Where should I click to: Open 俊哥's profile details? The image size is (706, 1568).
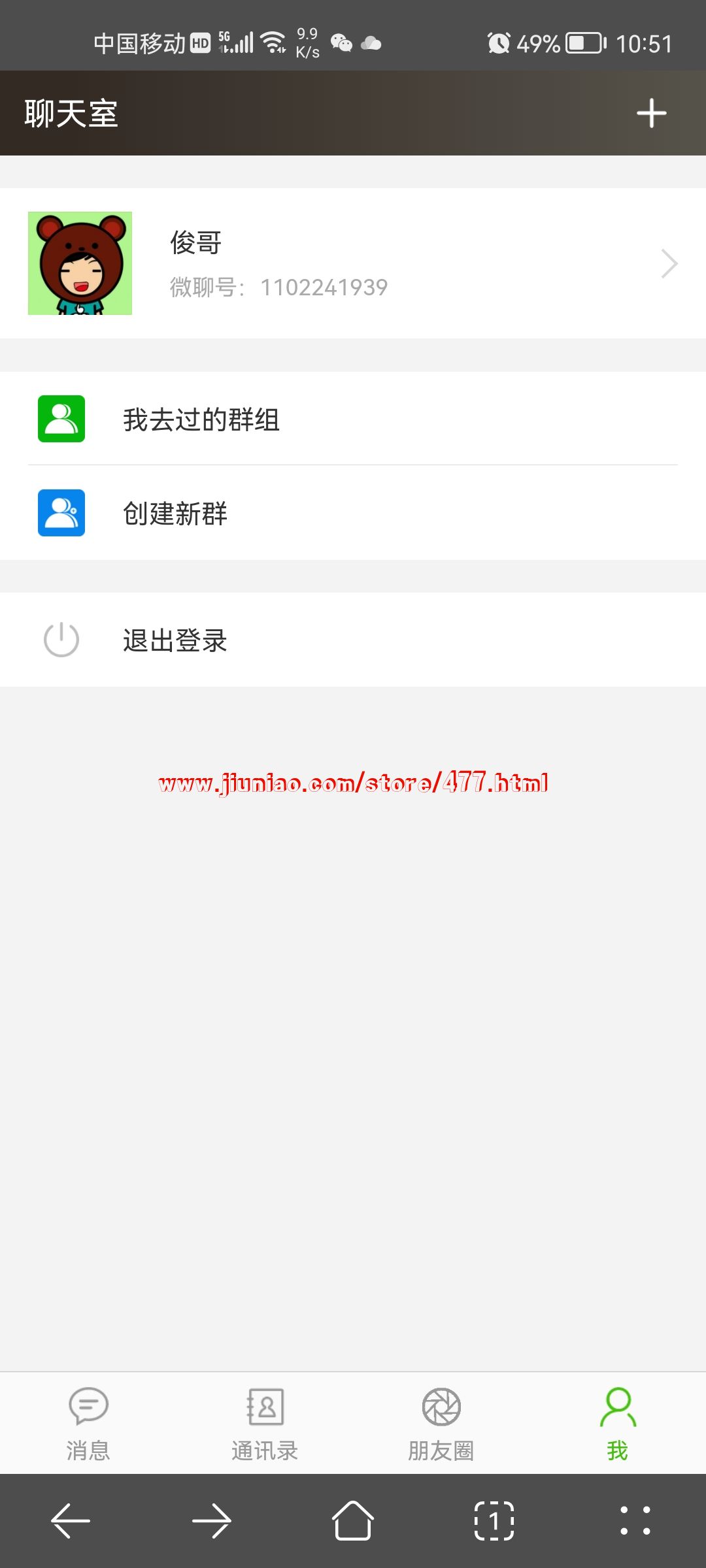click(353, 263)
